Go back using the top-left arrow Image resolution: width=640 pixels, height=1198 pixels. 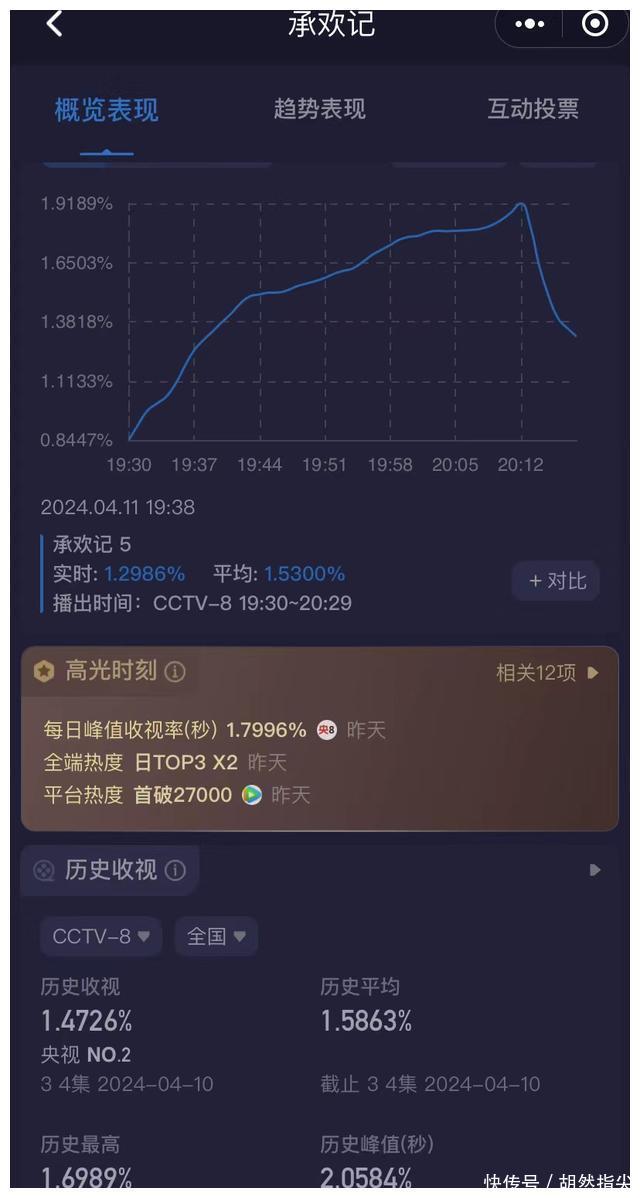point(54,24)
